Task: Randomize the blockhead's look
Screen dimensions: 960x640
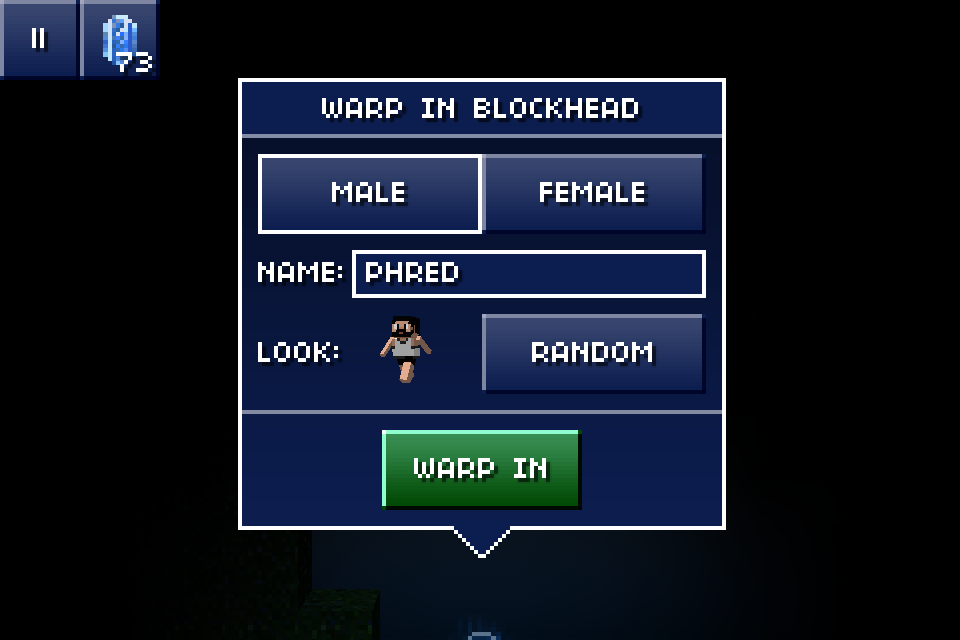Action: [x=592, y=352]
